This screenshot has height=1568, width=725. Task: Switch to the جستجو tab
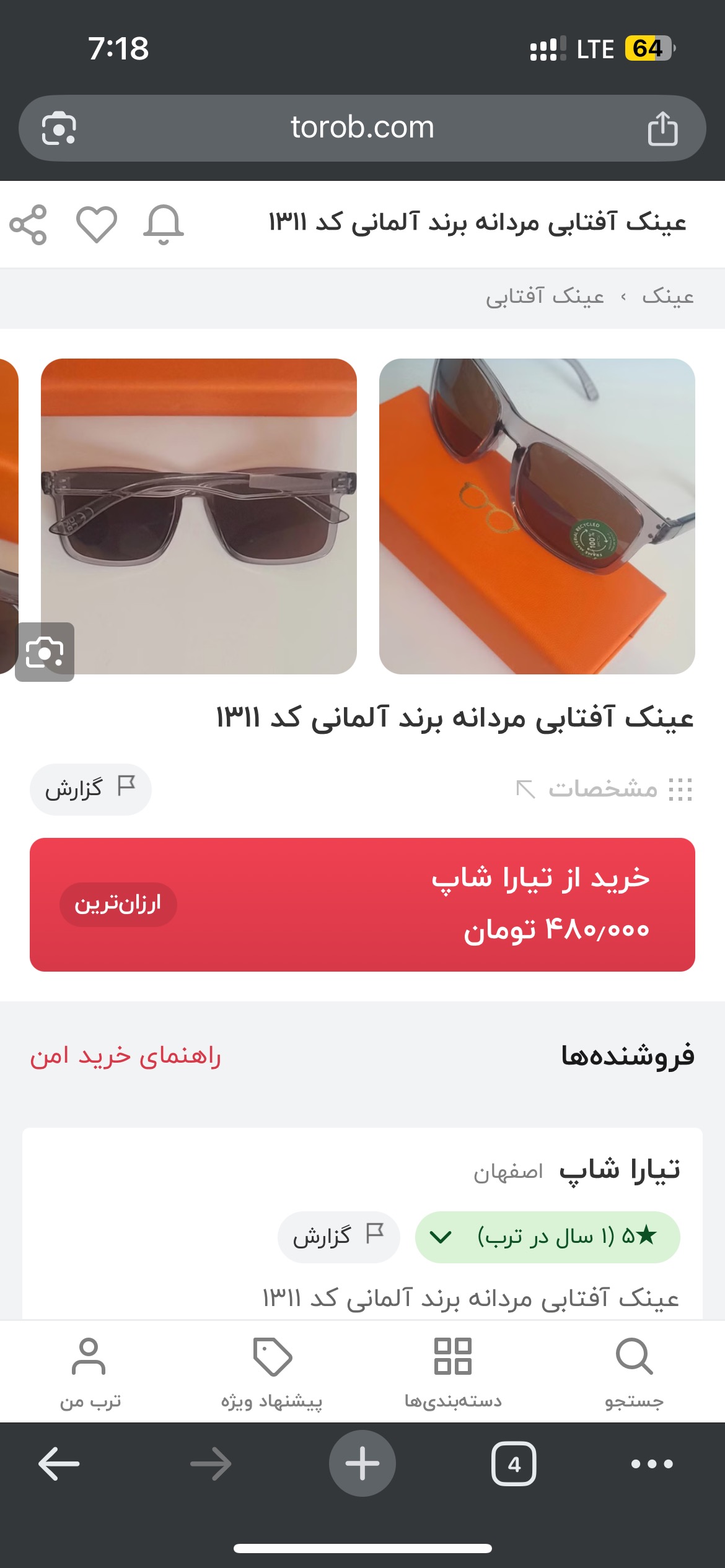(634, 1371)
